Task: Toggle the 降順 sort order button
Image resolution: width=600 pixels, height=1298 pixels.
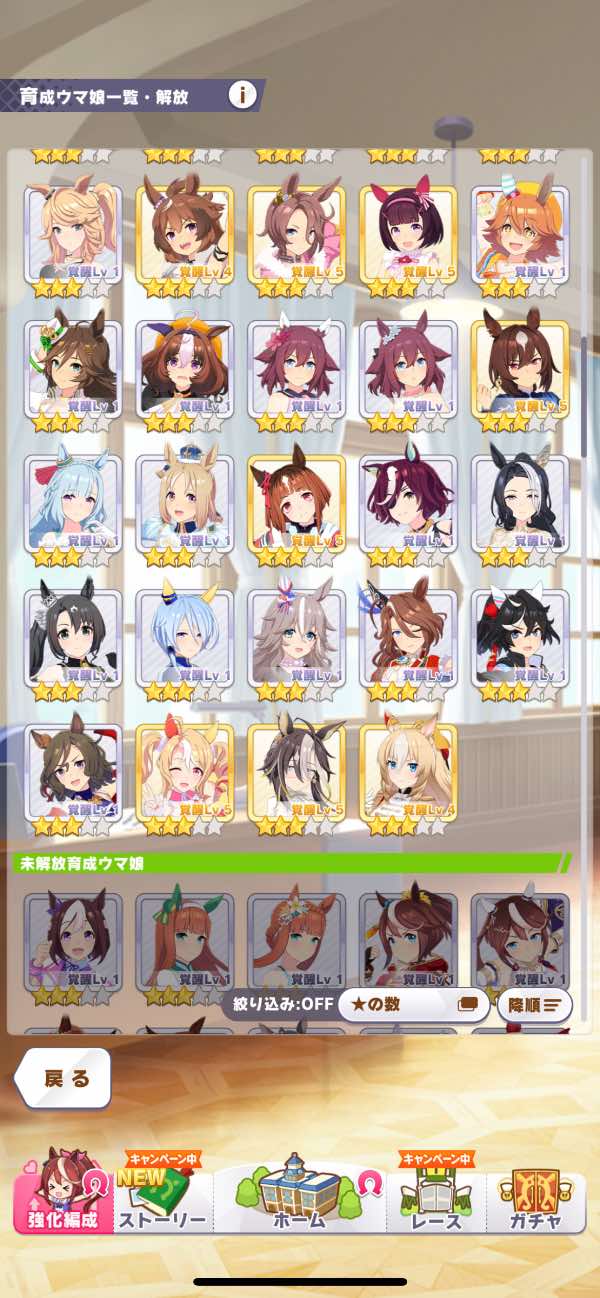Action: tap(535, 1003)
